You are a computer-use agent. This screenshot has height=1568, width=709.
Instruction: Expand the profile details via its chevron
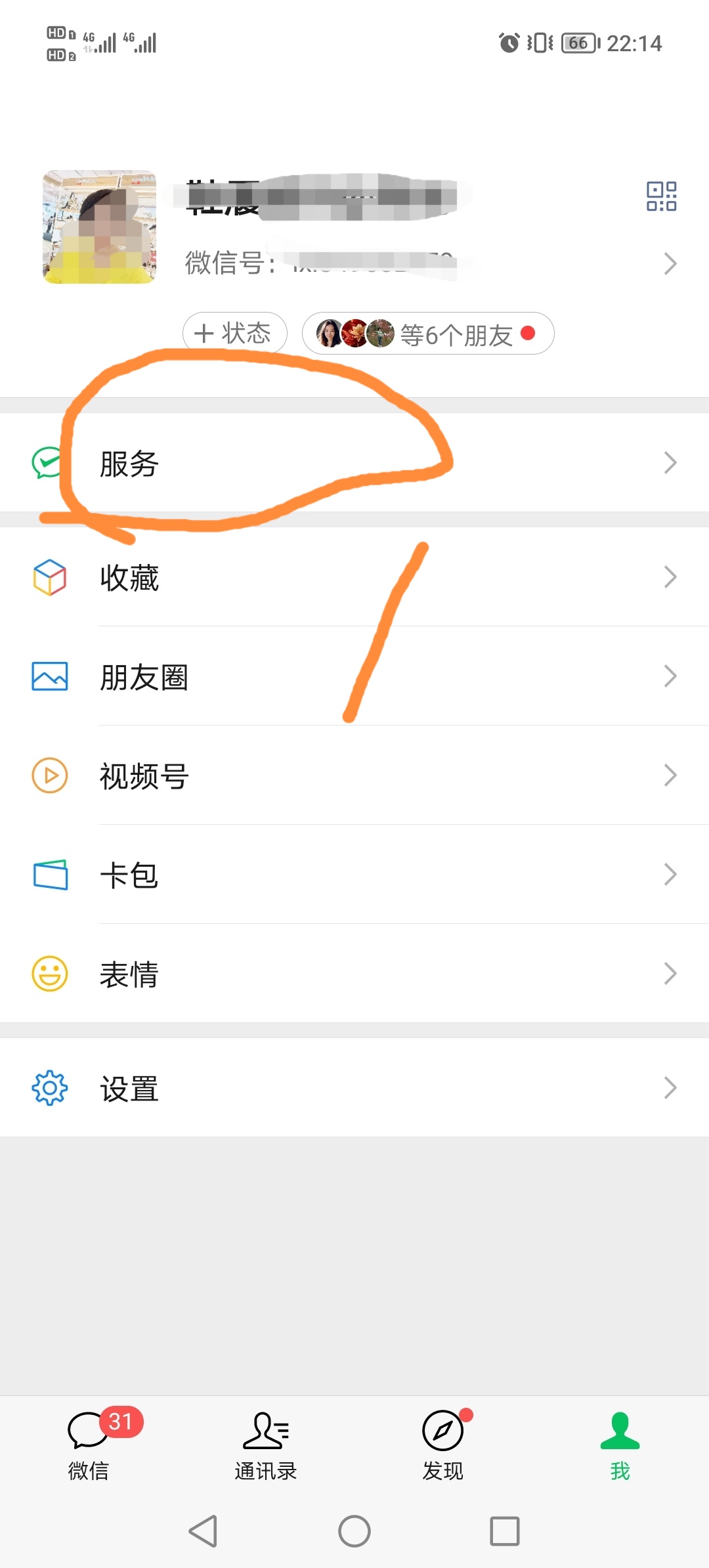(671, 263)
